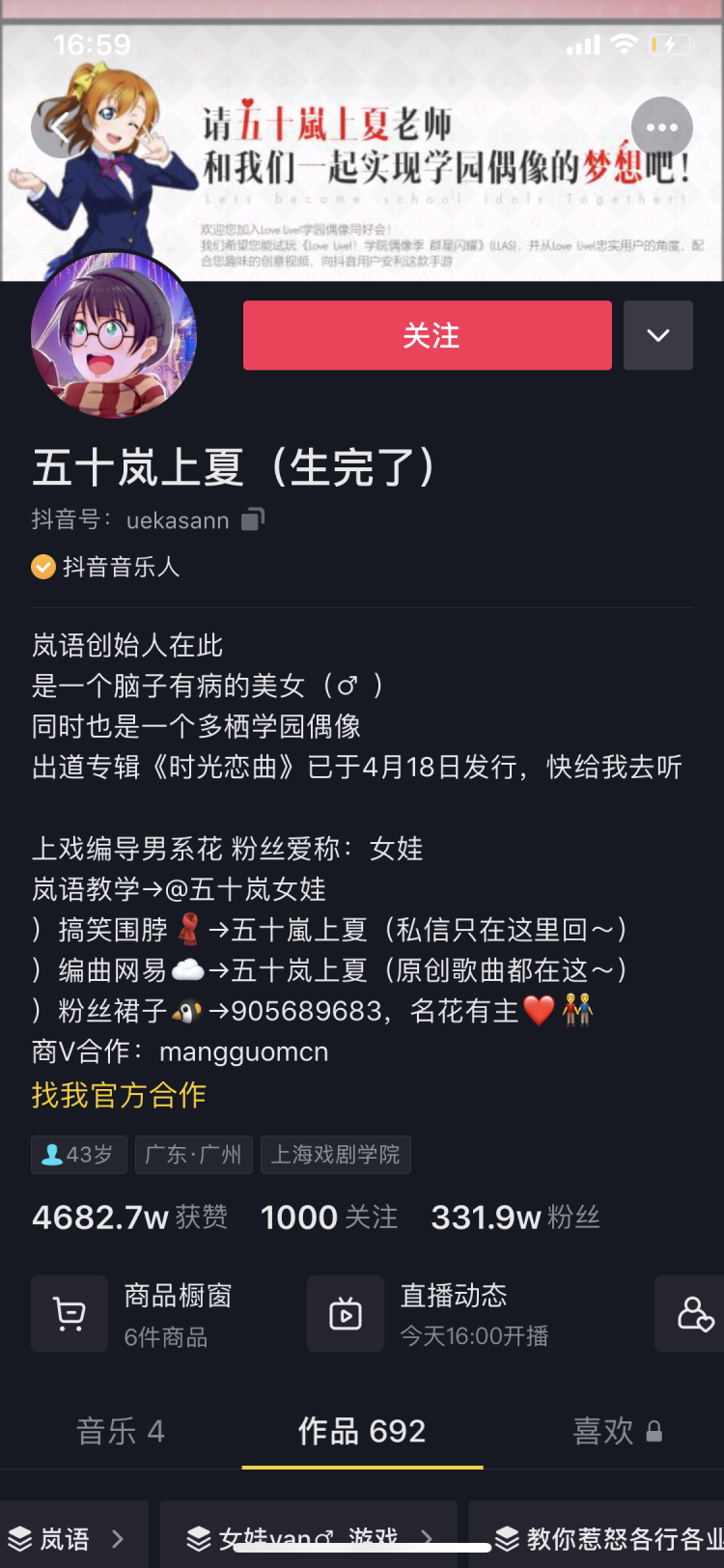Viewport: 724px width, 1568px height.
Task: View the profile avatar picture
Action: (x=114, y=335)
